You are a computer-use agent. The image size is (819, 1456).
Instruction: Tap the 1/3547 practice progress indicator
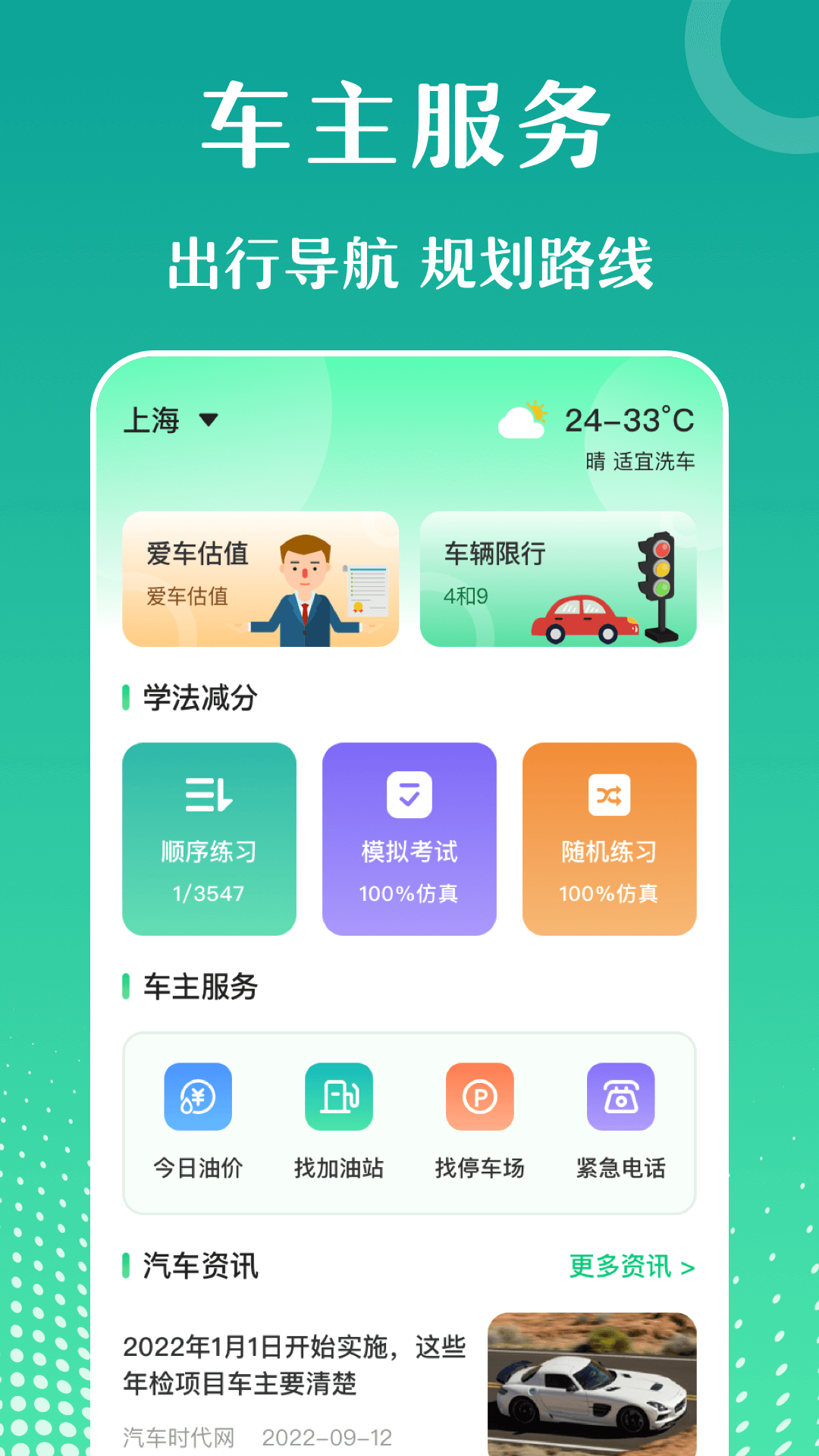pos(209,893)
